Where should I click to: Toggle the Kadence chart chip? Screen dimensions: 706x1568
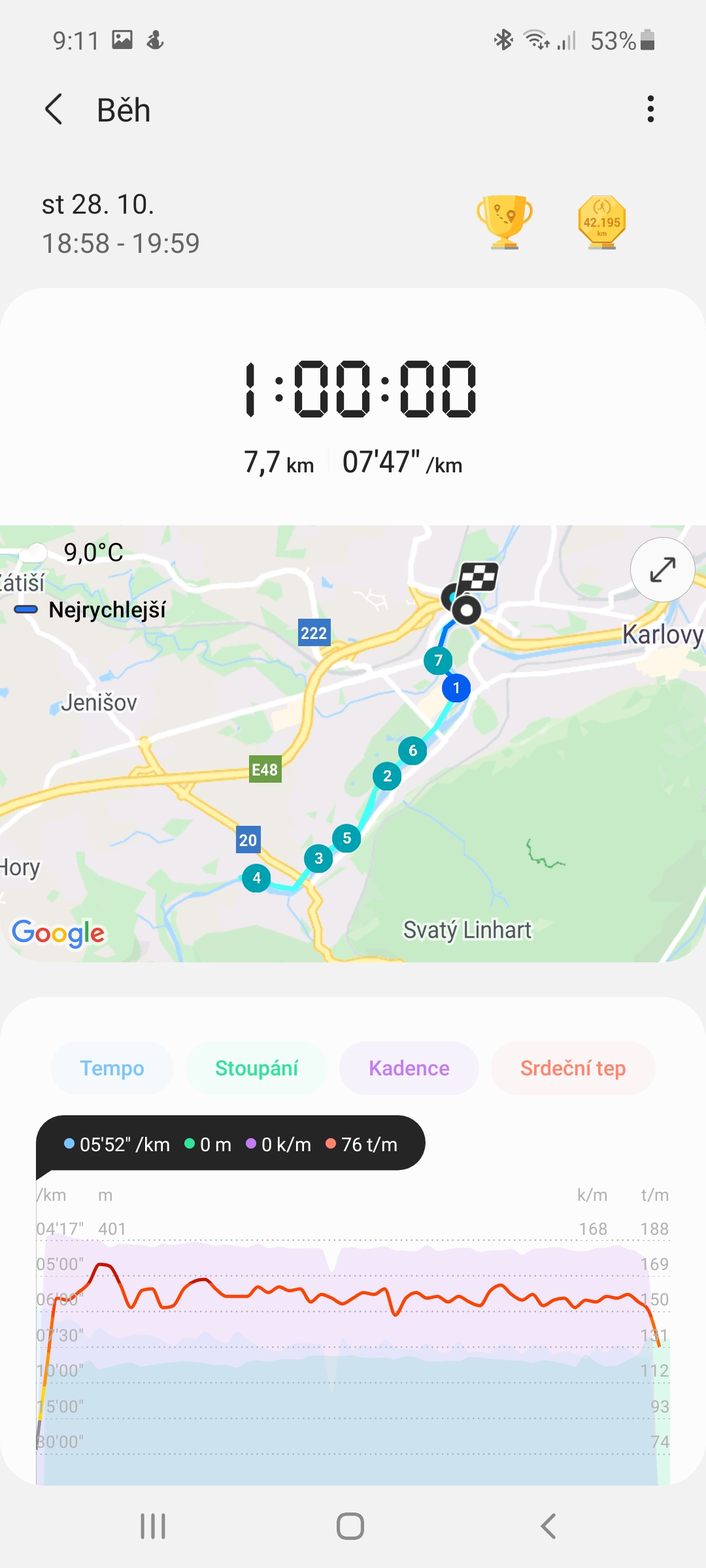[x=409, y=1068]
